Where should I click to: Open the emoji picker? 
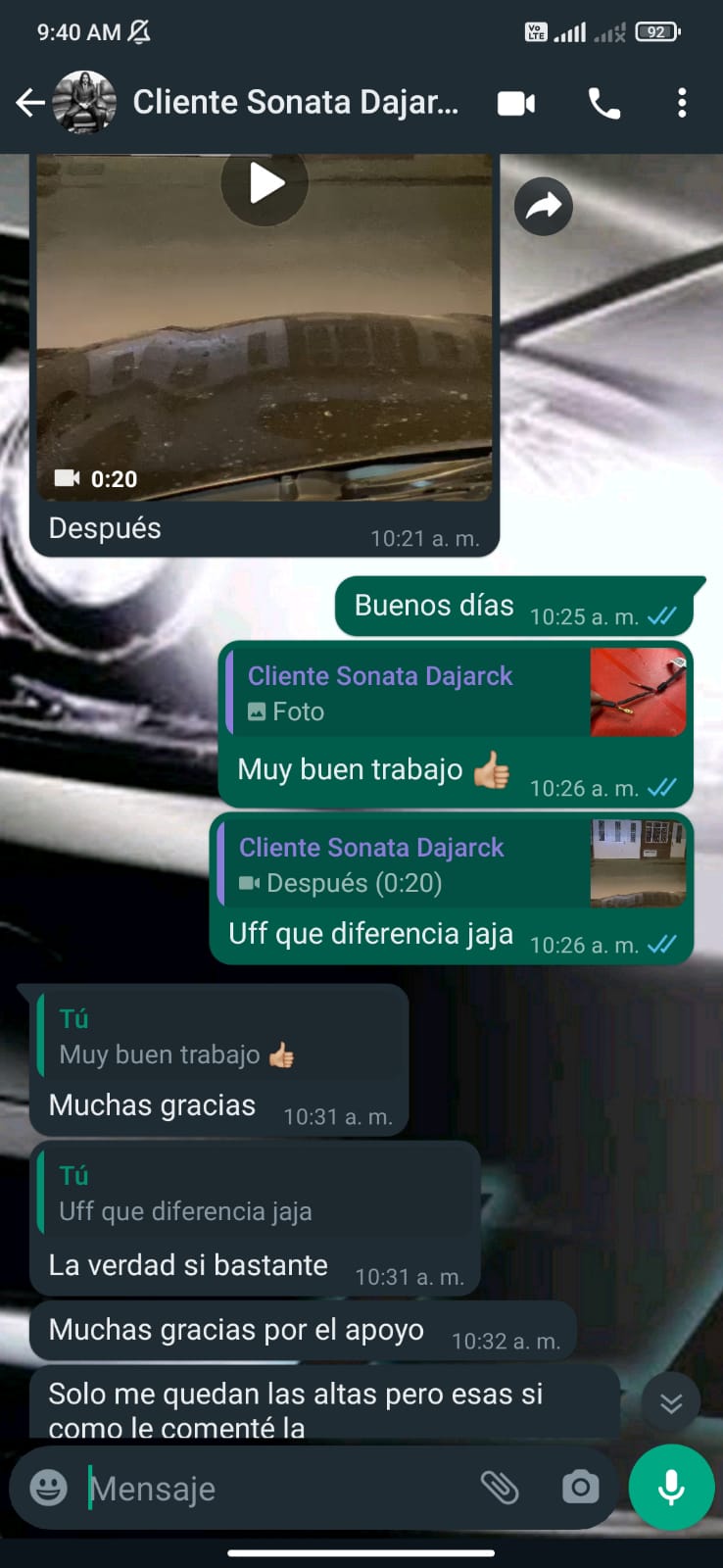coord(48,1488)
